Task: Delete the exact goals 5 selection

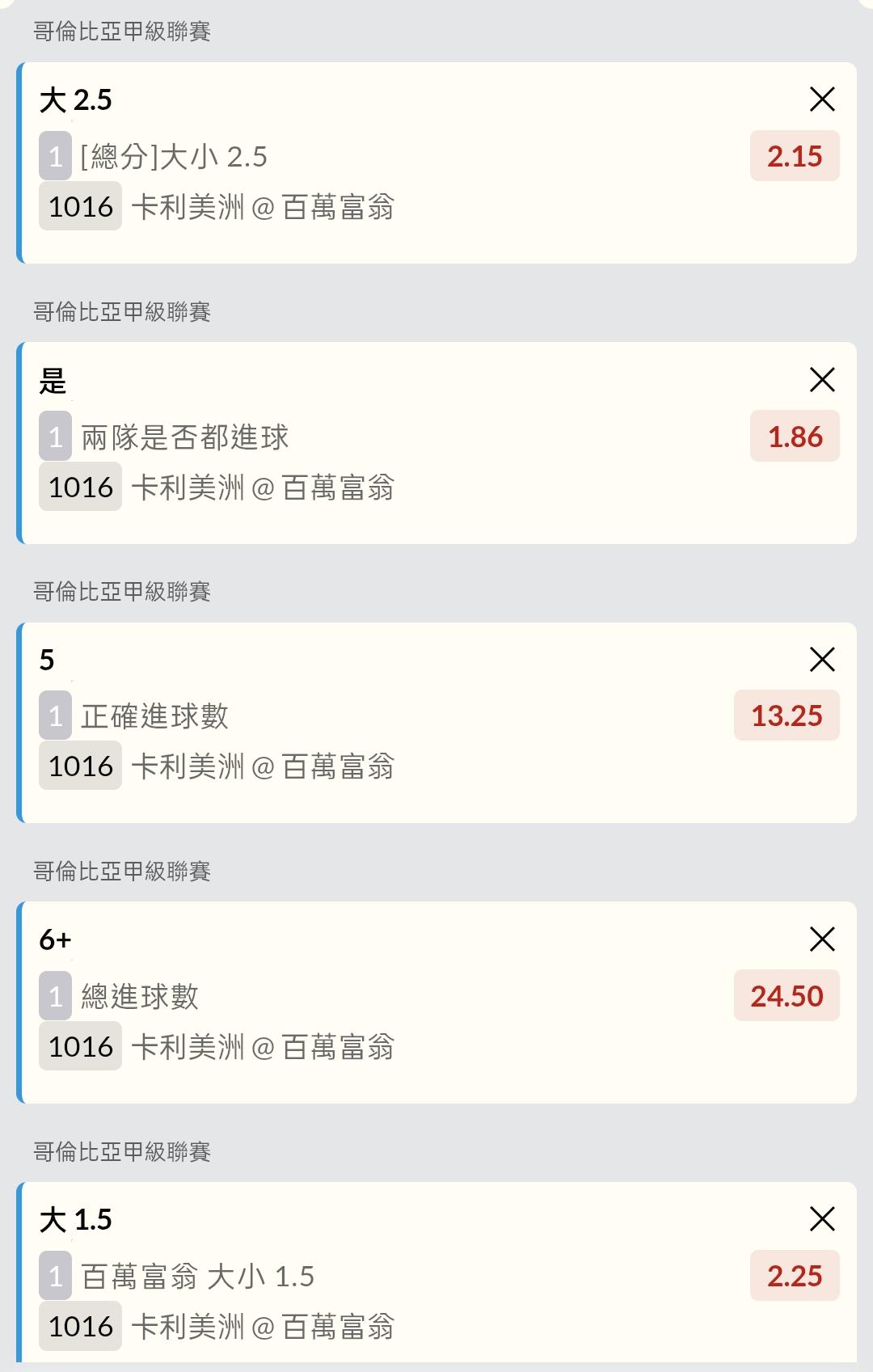Action: [x=822, y=660]
